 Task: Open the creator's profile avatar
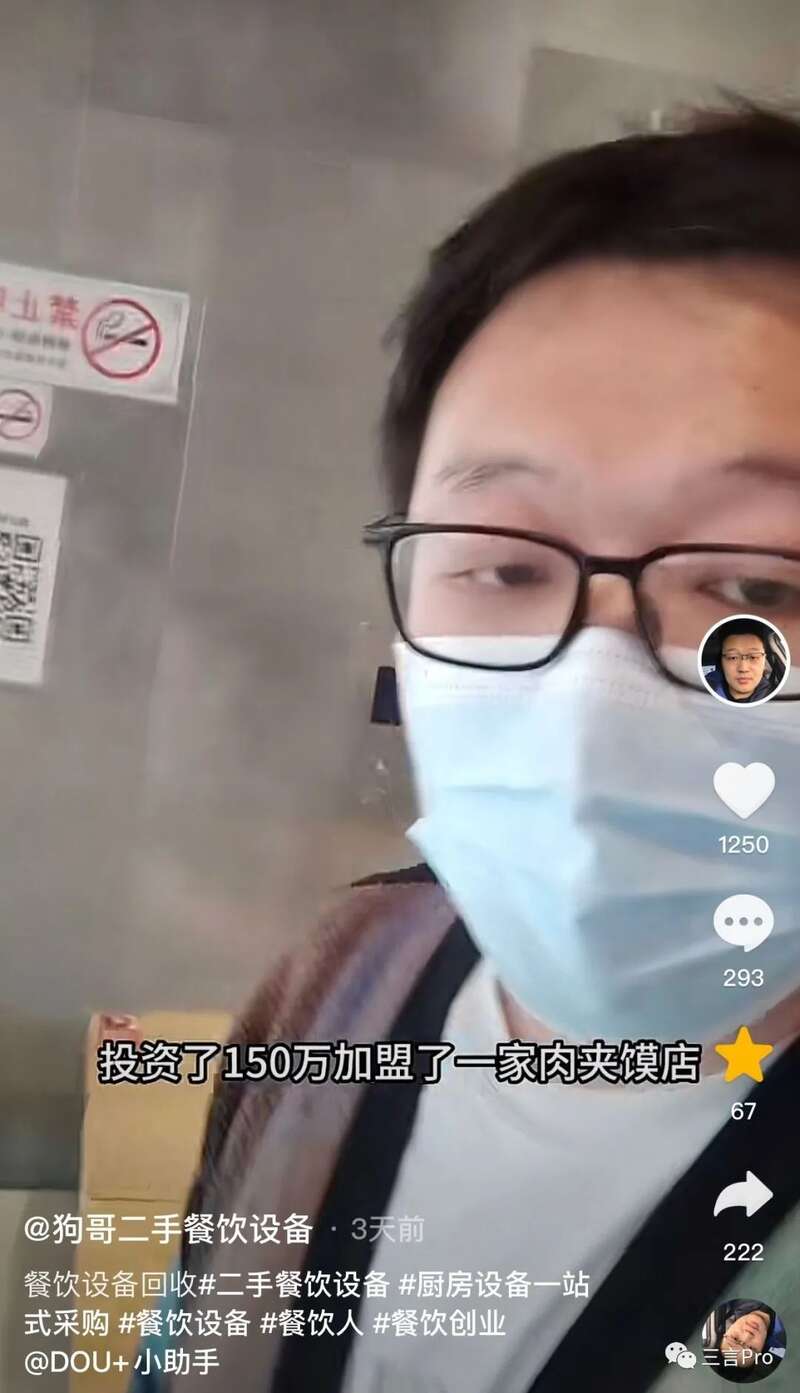click(x=743, y=660)
